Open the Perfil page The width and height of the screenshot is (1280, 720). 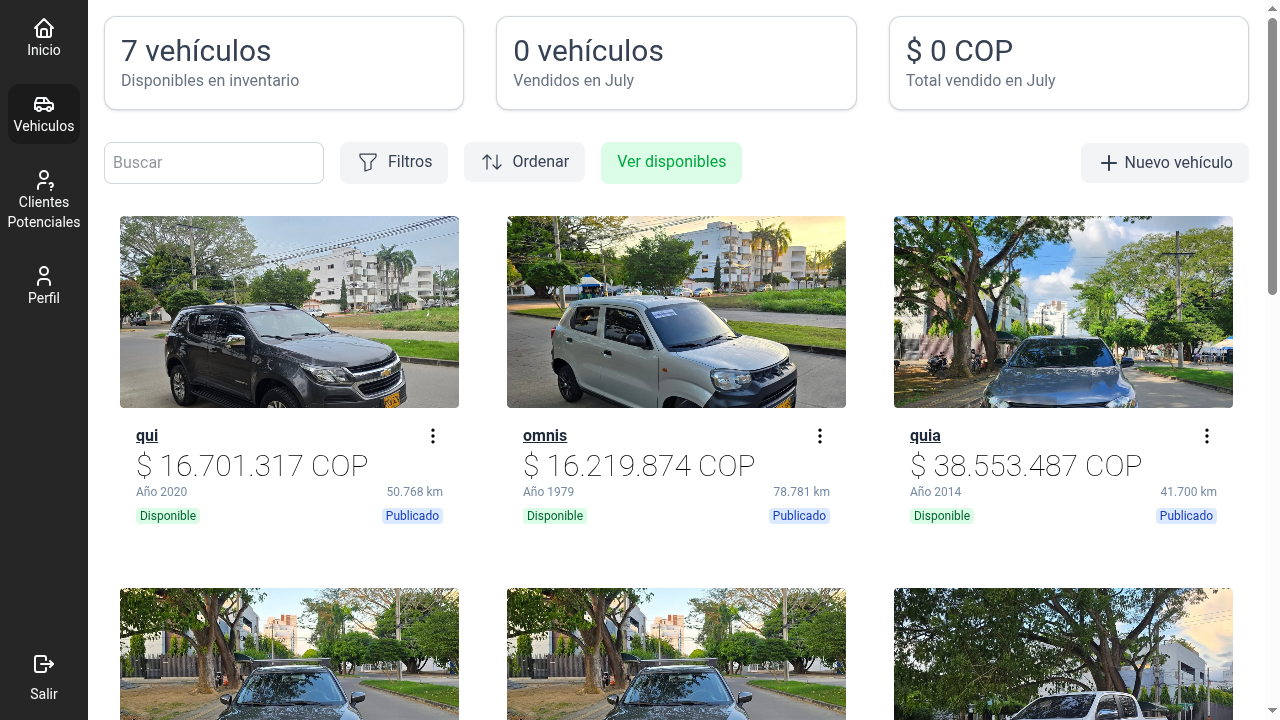[x=44, y=285]
